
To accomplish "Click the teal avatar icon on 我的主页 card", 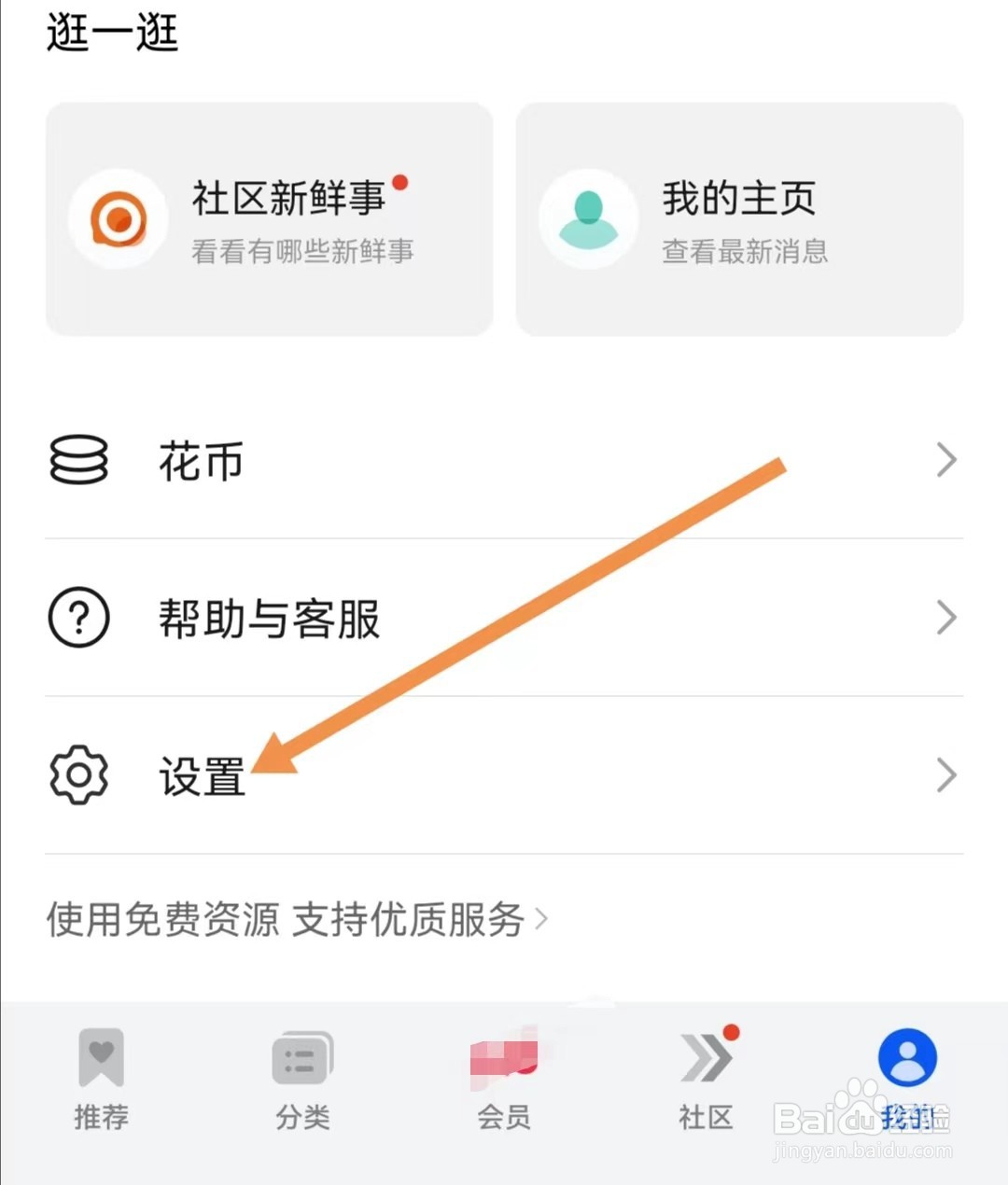I will coord(588,217).
